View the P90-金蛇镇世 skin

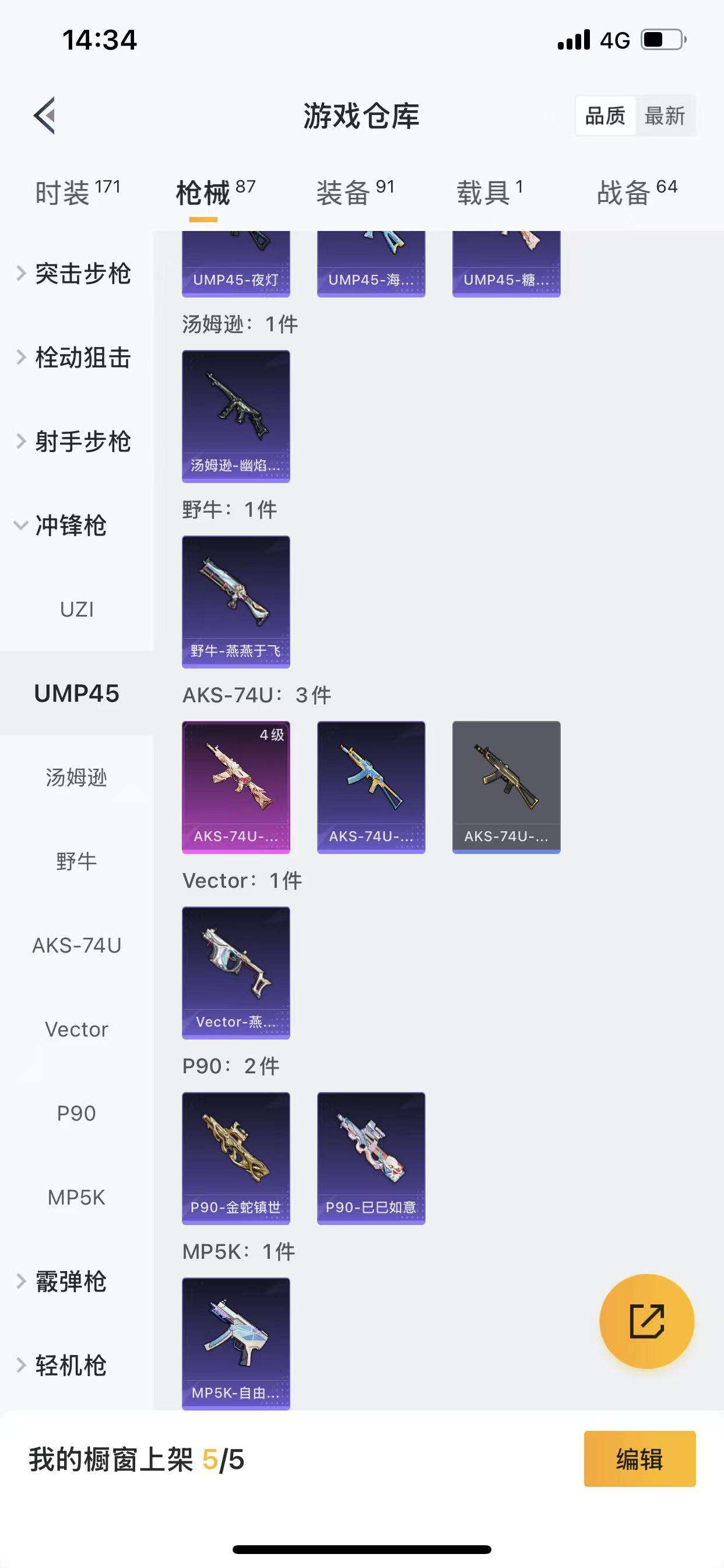[x=236, y=1158]
